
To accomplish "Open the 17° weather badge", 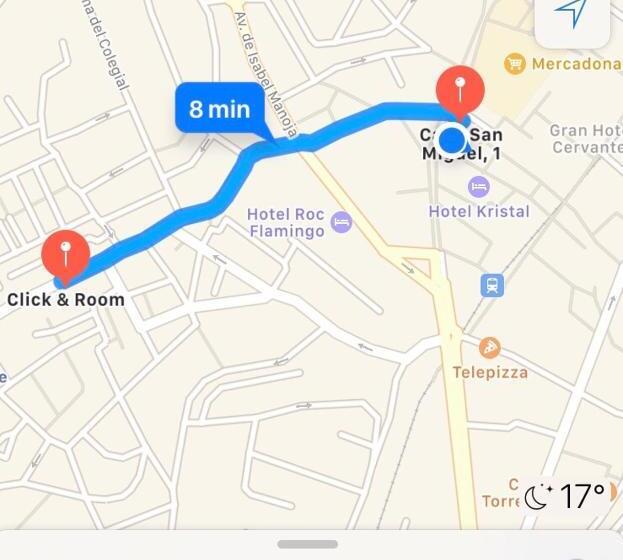I will coord(567,496).
